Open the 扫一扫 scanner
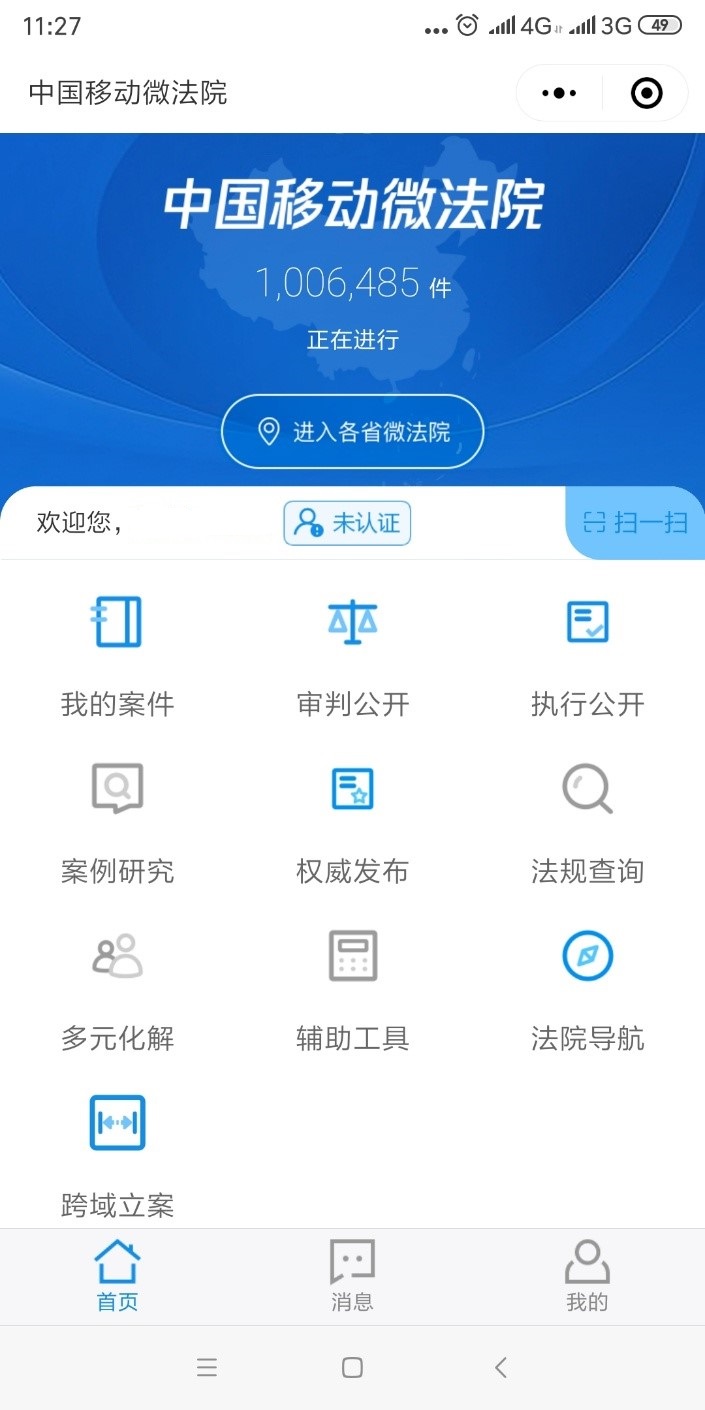Image resolution: width=705 pixels, height=1410 pixels. (x=635, y=522)
